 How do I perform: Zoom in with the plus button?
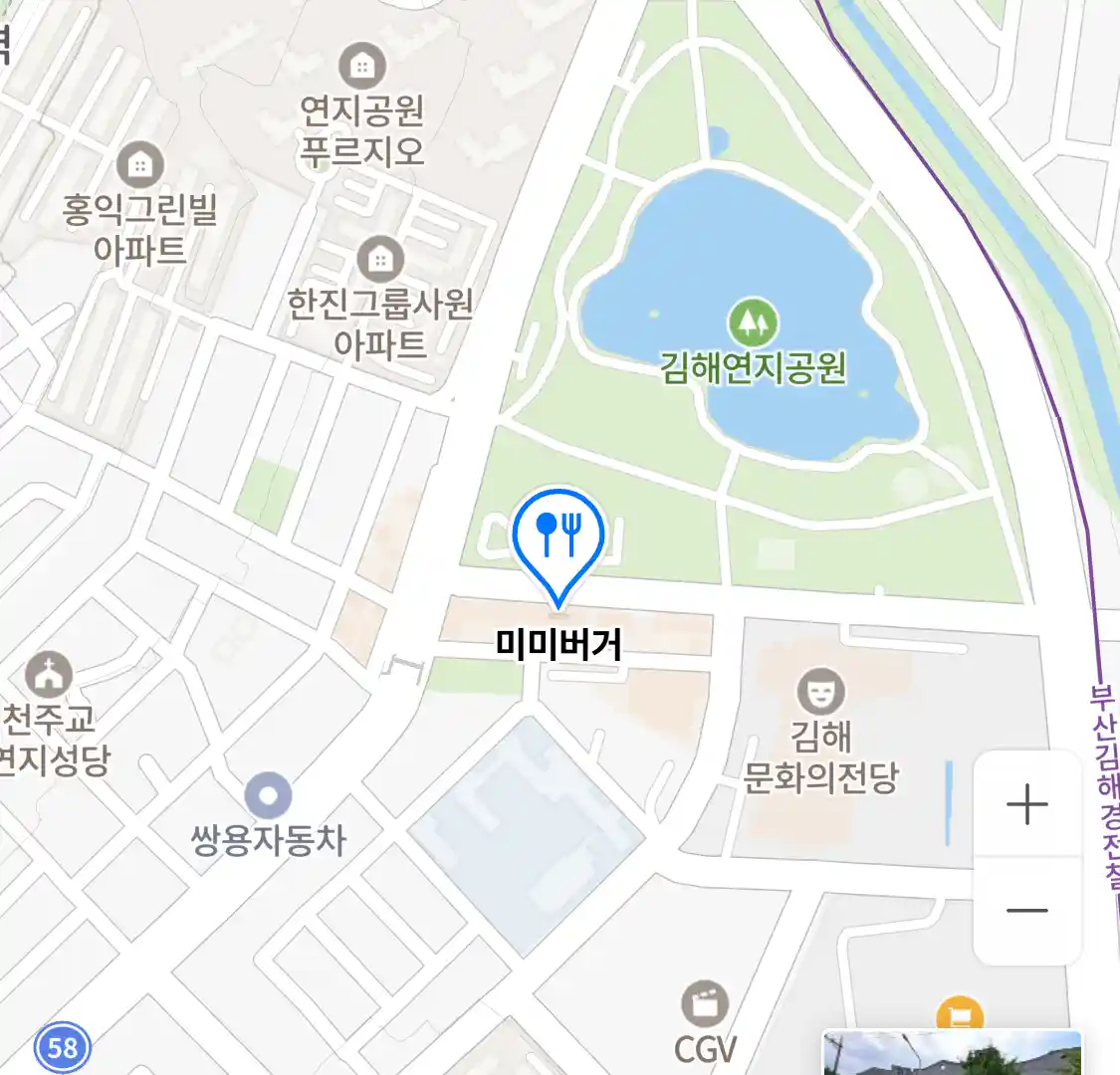1026,804
